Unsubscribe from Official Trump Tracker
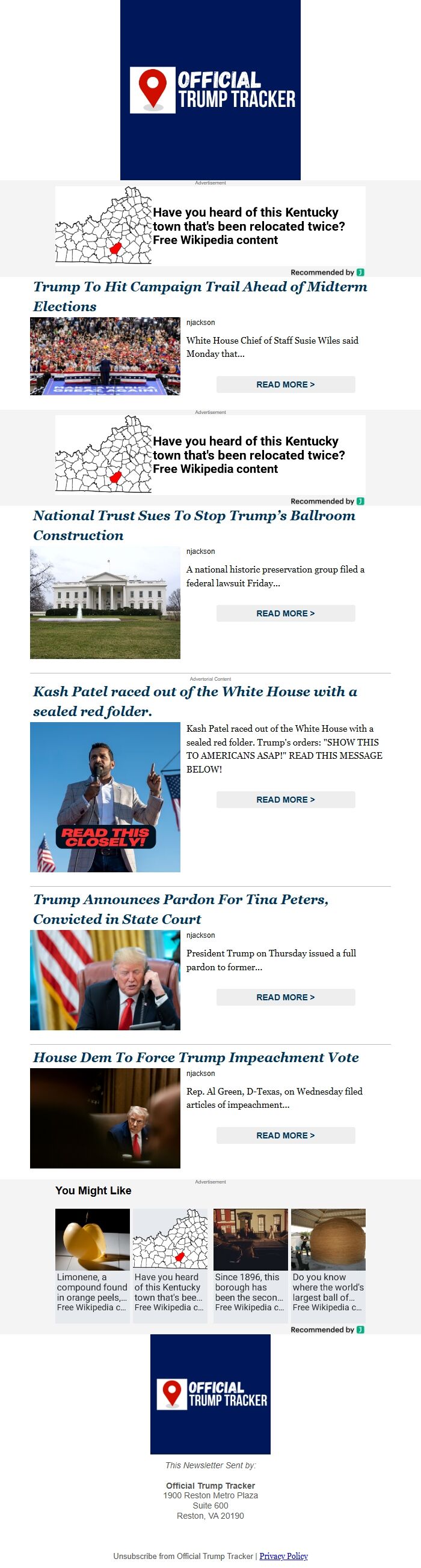 [183, 1556]
